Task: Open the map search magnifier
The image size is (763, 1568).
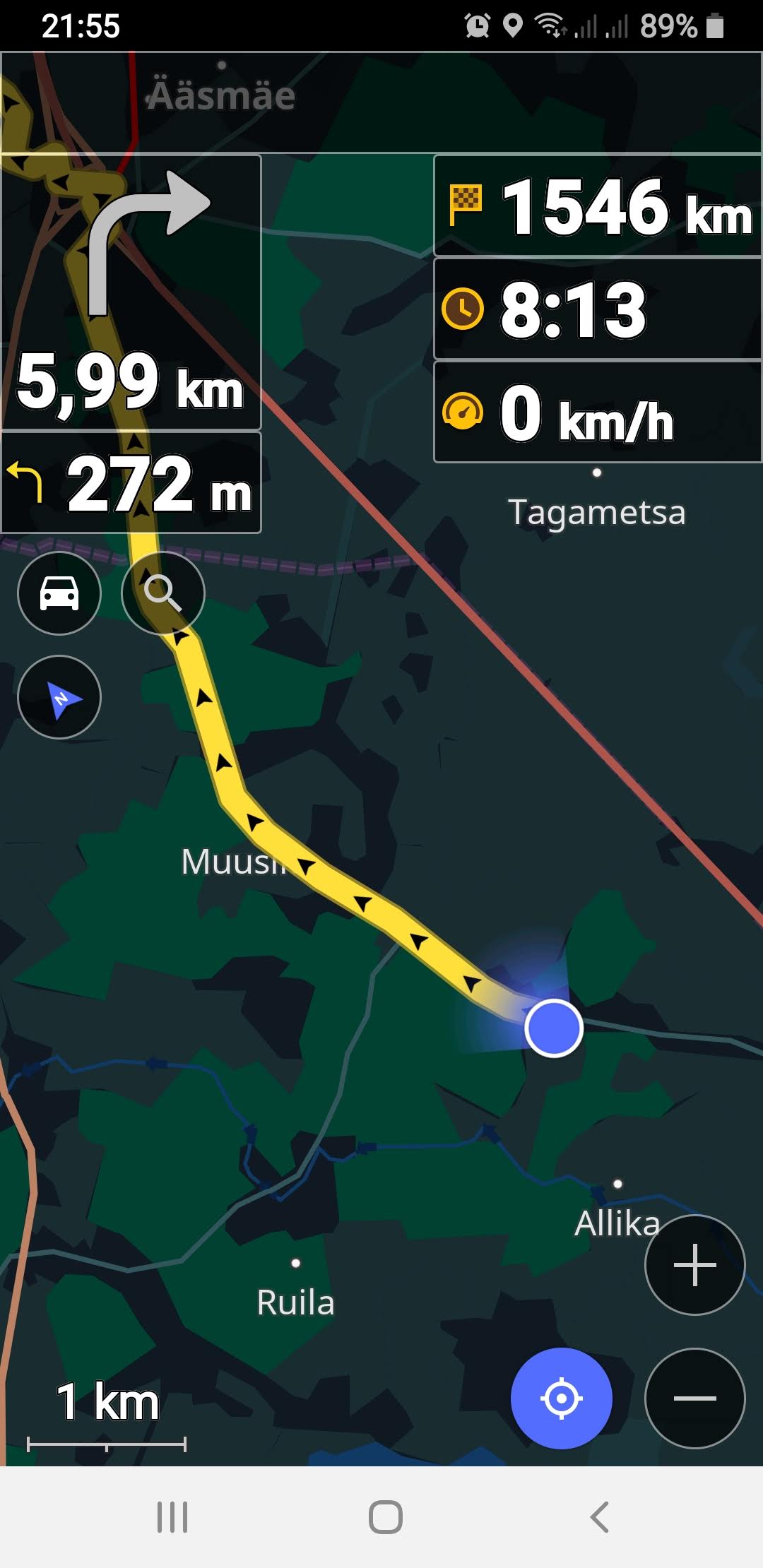Action: [x=163, y=593]
